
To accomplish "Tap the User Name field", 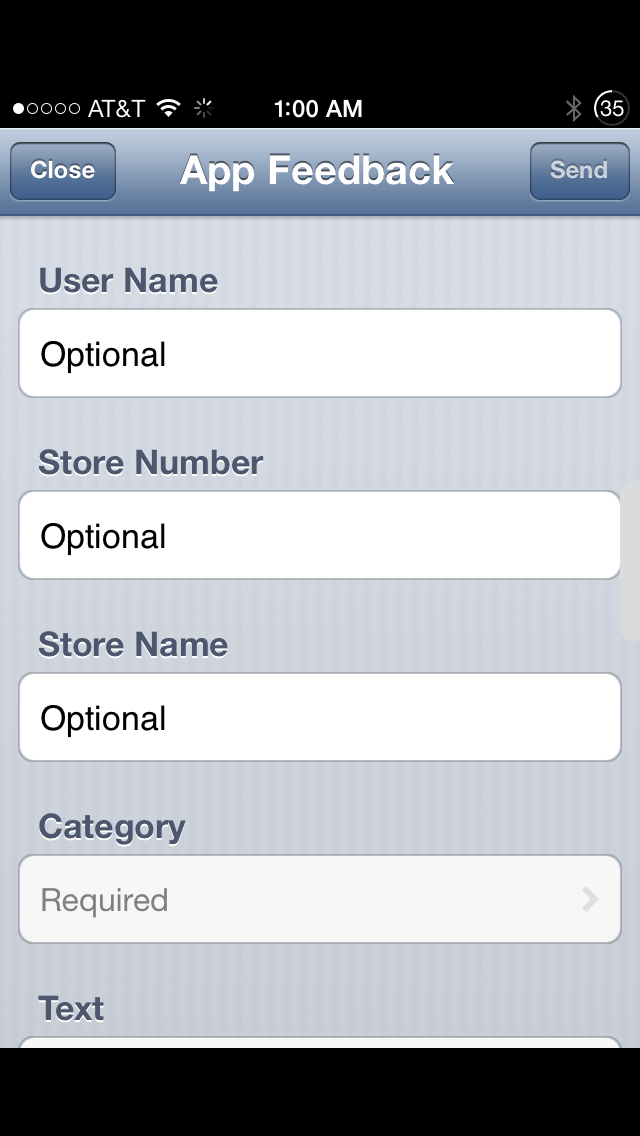I will (320, 354).
